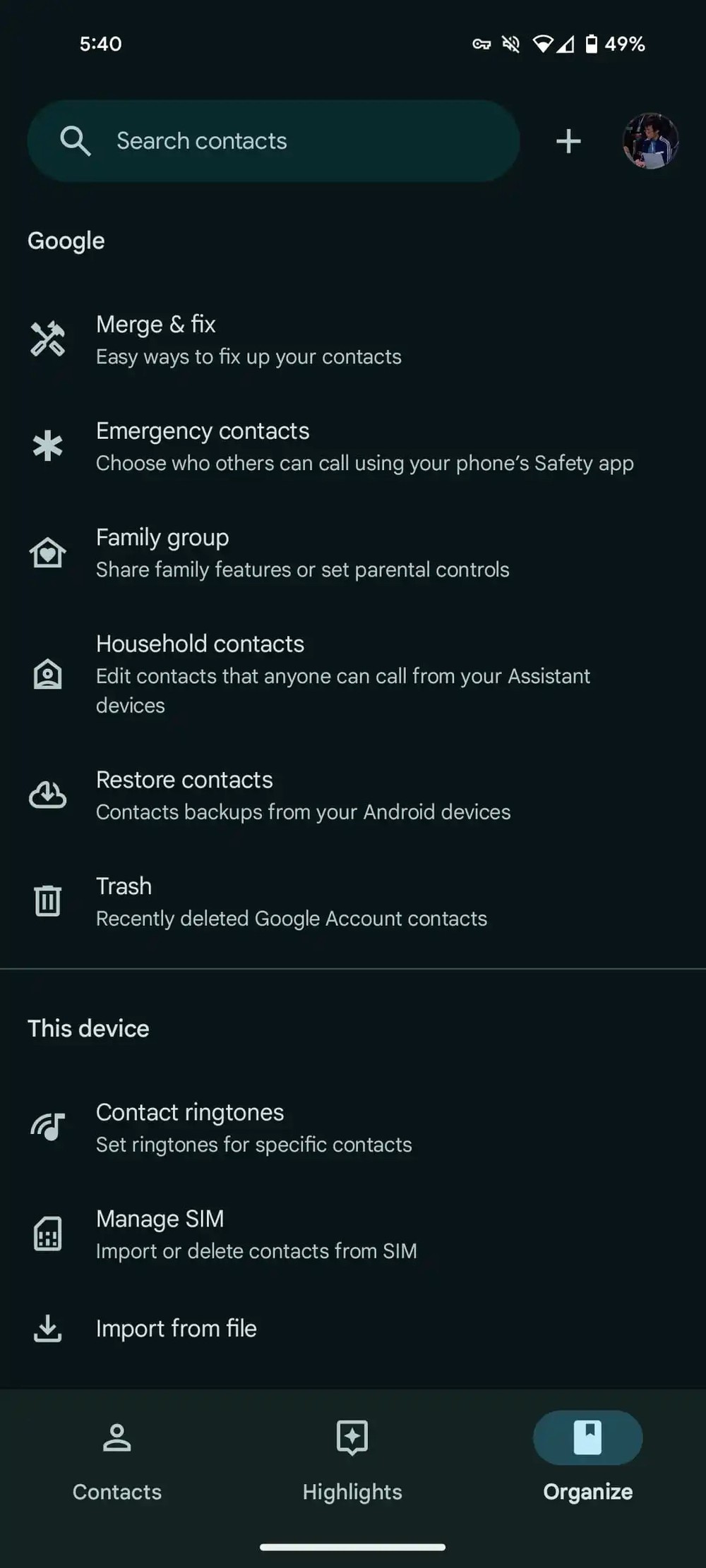Open Merge & fix
The width and height of the screenshot is (706, 1568).
[x=247, y=339]
